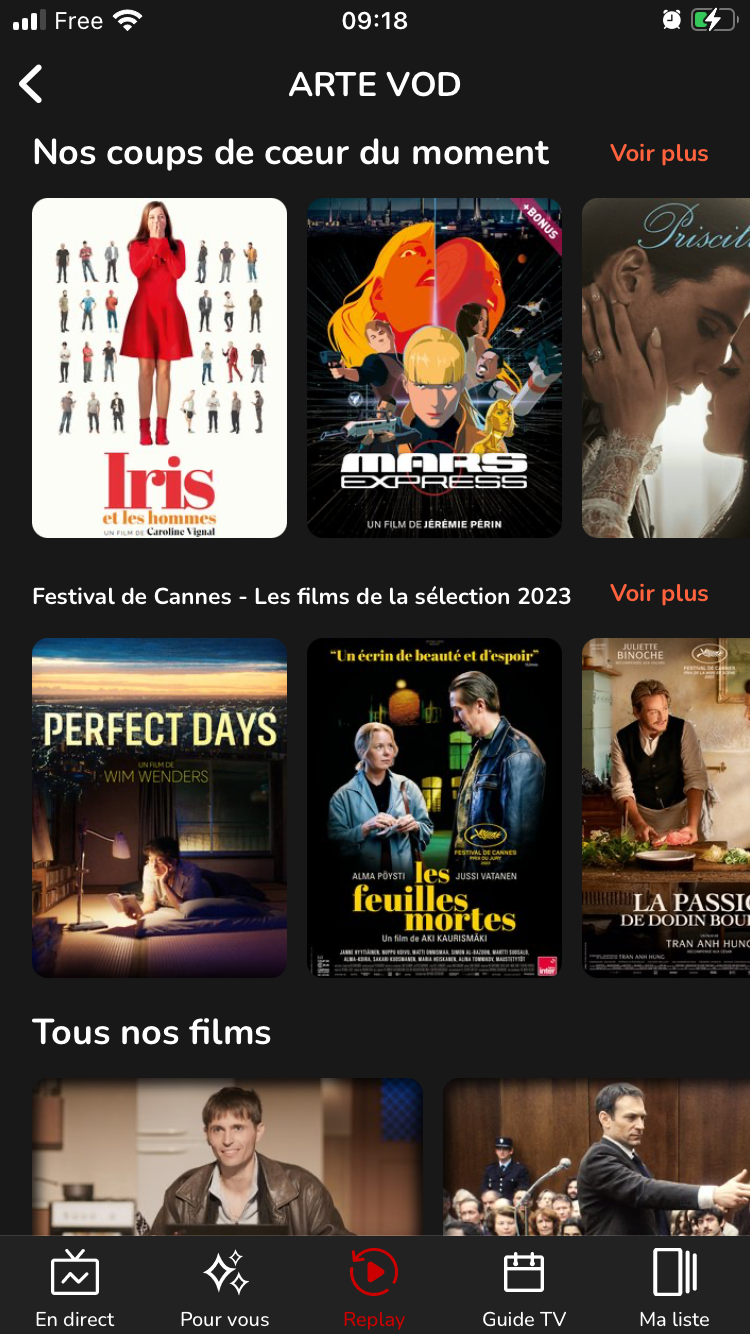See more of Nos coups de cœur
The width and height of the screenshot is (750, 1334).
coord(659,153)
